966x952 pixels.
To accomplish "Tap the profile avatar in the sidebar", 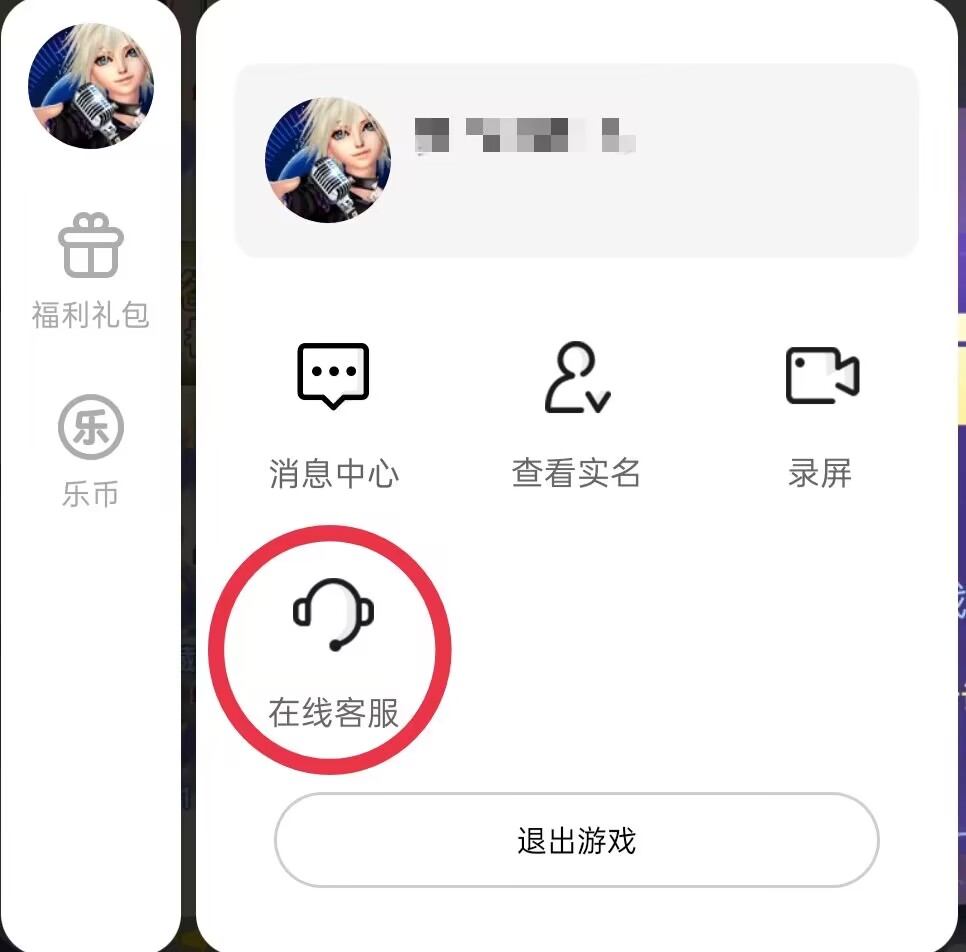I will pyautogui.click(x=91, y=86).
